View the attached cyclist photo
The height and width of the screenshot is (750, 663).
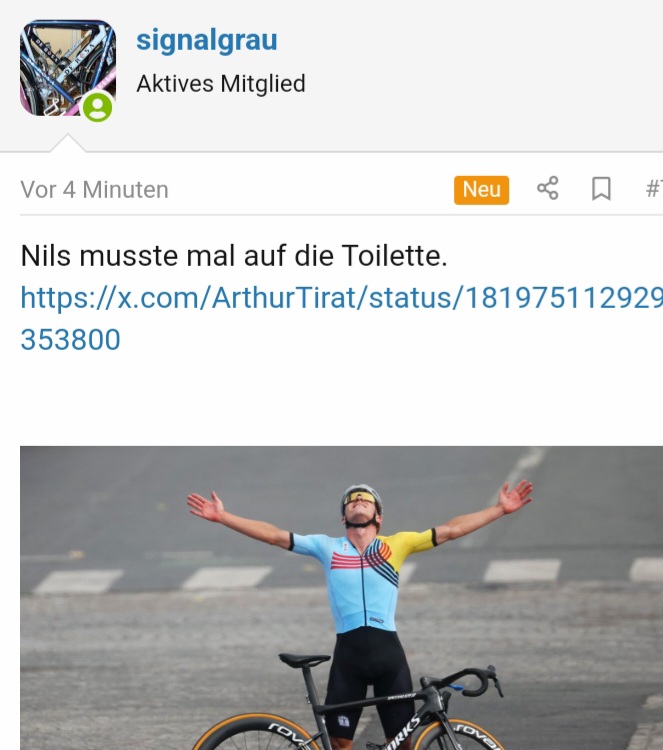(342, 598)
